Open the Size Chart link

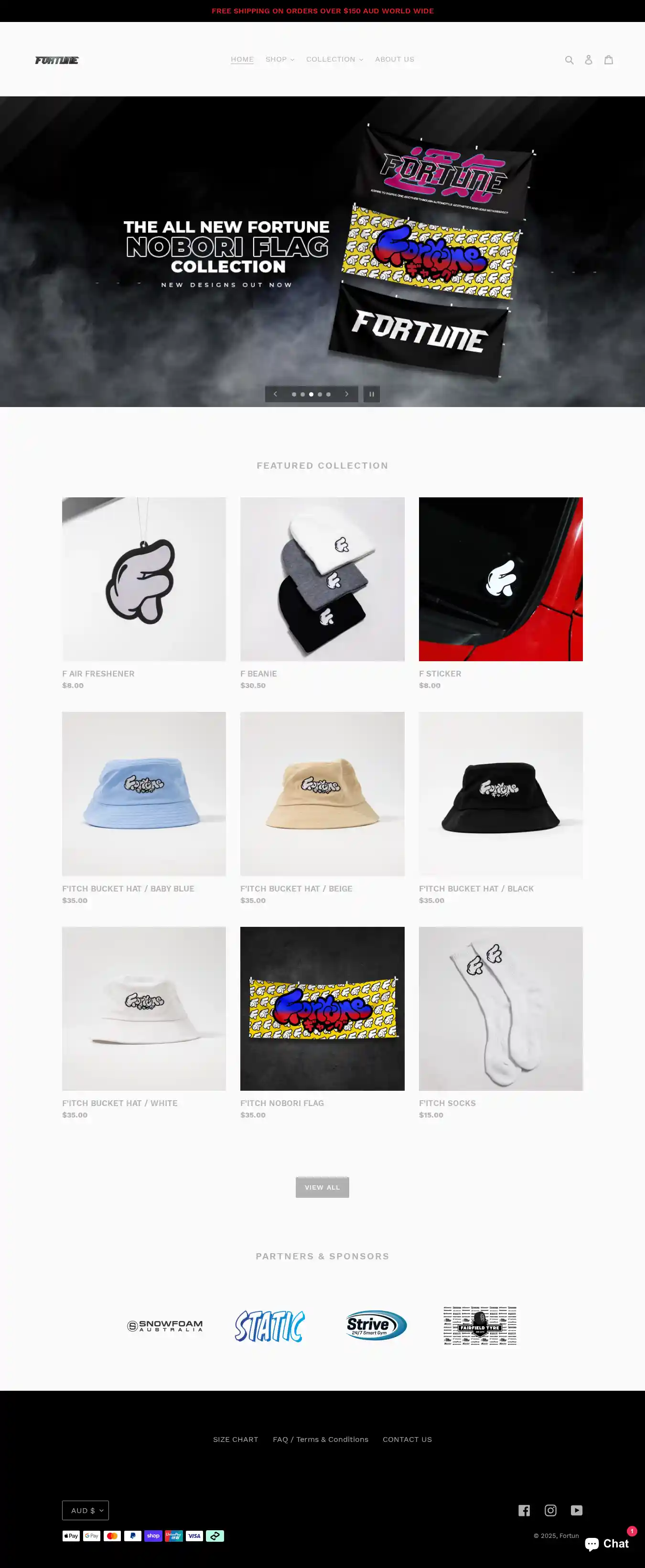[236, 1439]
